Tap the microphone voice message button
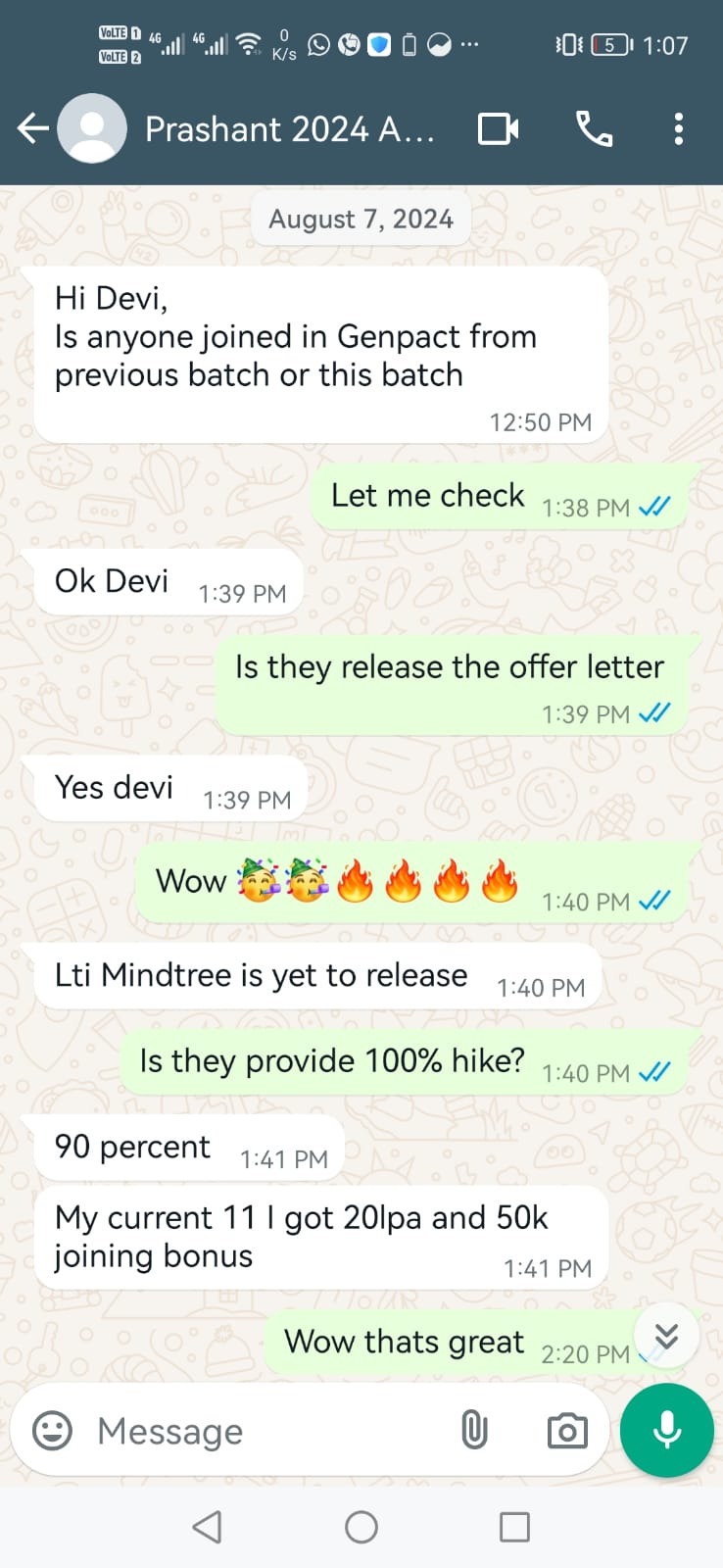Screen dimensions: 723x1568 point(667,1431)
